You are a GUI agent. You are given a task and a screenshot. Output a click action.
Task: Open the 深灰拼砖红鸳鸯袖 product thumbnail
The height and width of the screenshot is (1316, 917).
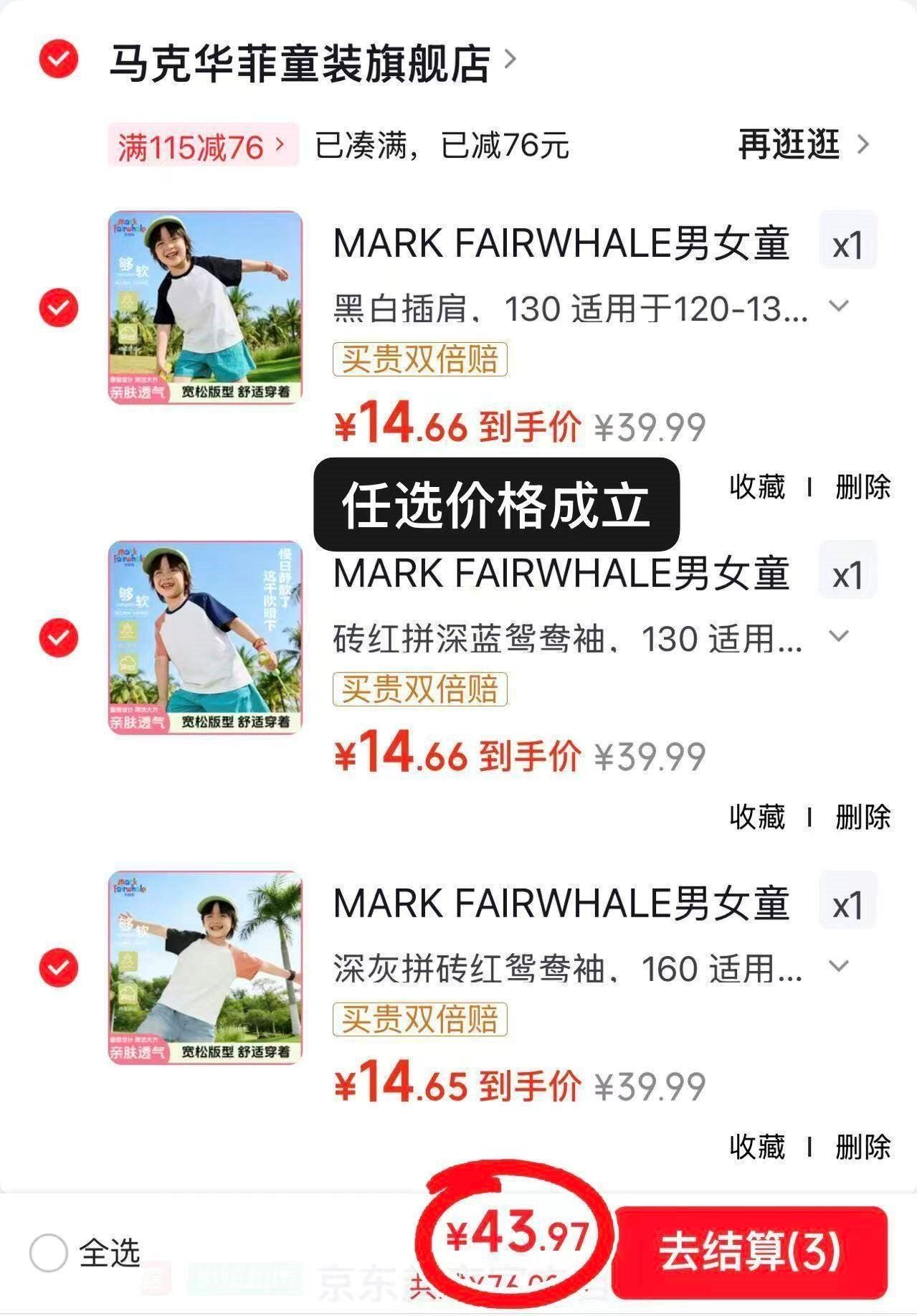click(x=206, y=967)
